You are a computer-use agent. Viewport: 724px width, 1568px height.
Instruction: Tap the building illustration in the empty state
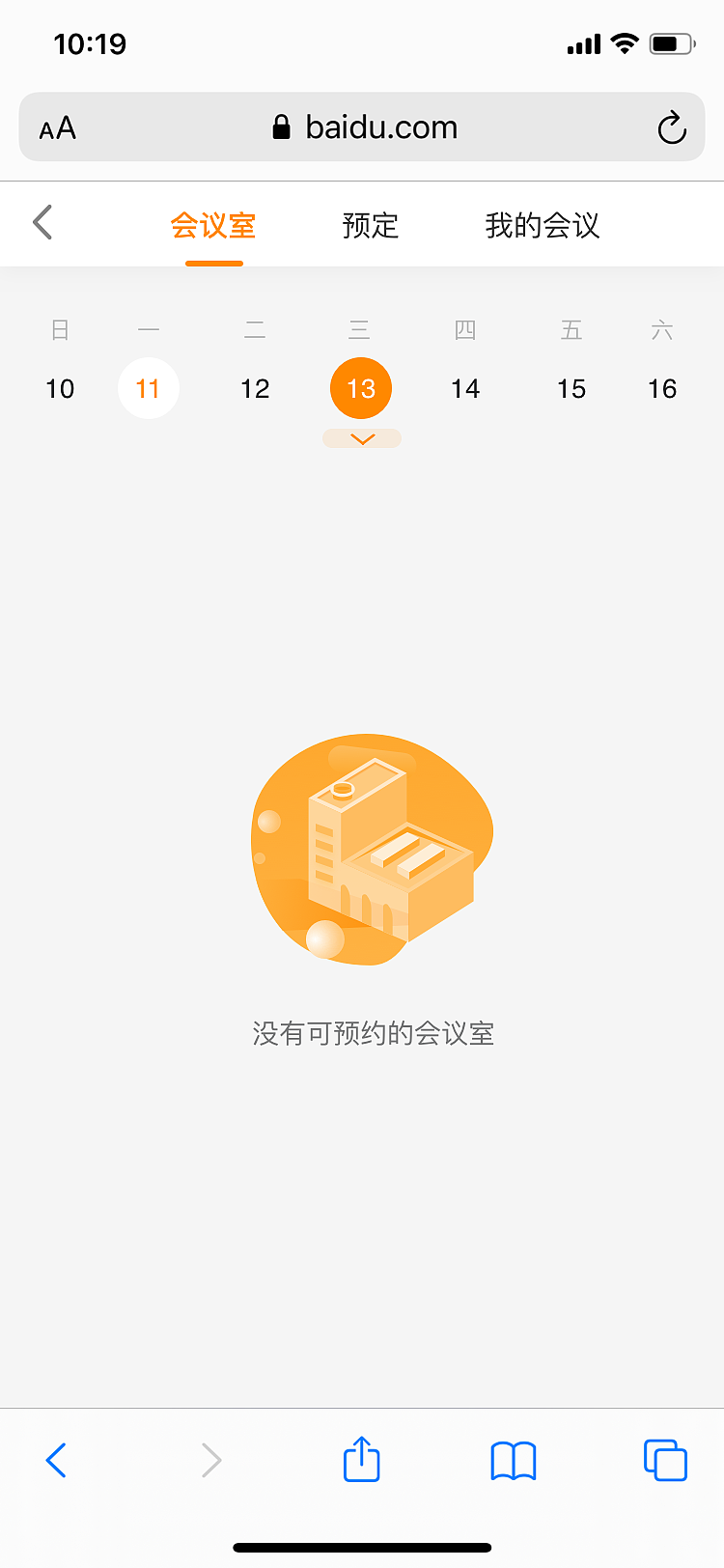pyautogui.click(x=372, y=850)
